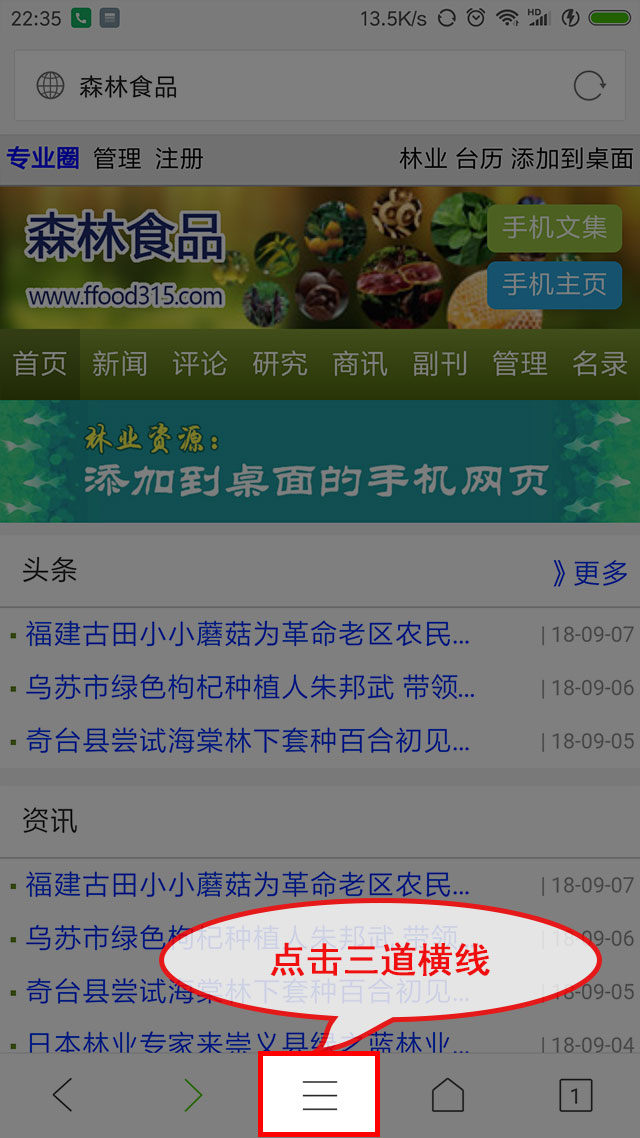Open the 台历 link
The image size is (640, 1138).
coord(479,158)
